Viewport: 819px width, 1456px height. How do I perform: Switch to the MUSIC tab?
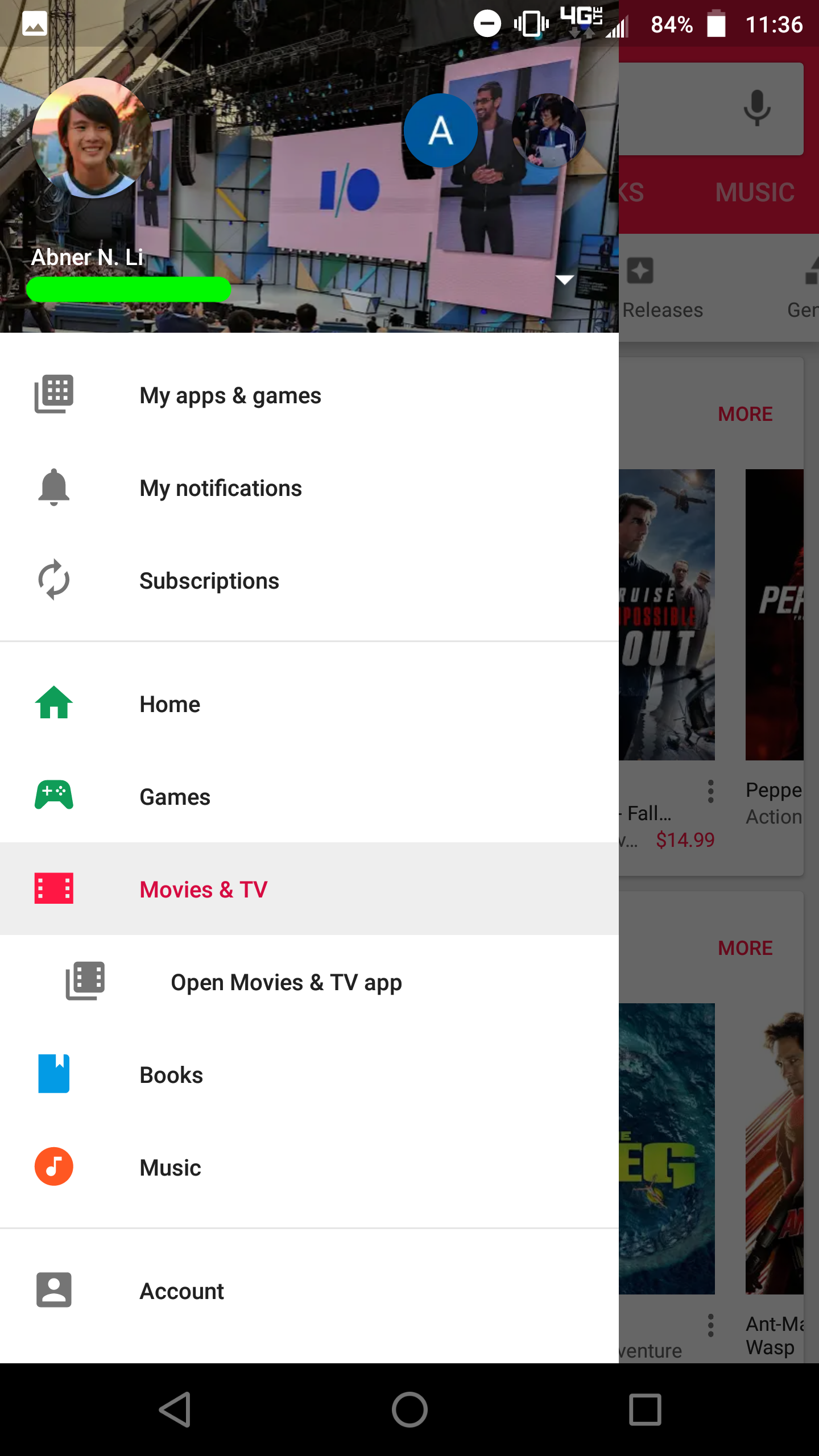point(754,192)
